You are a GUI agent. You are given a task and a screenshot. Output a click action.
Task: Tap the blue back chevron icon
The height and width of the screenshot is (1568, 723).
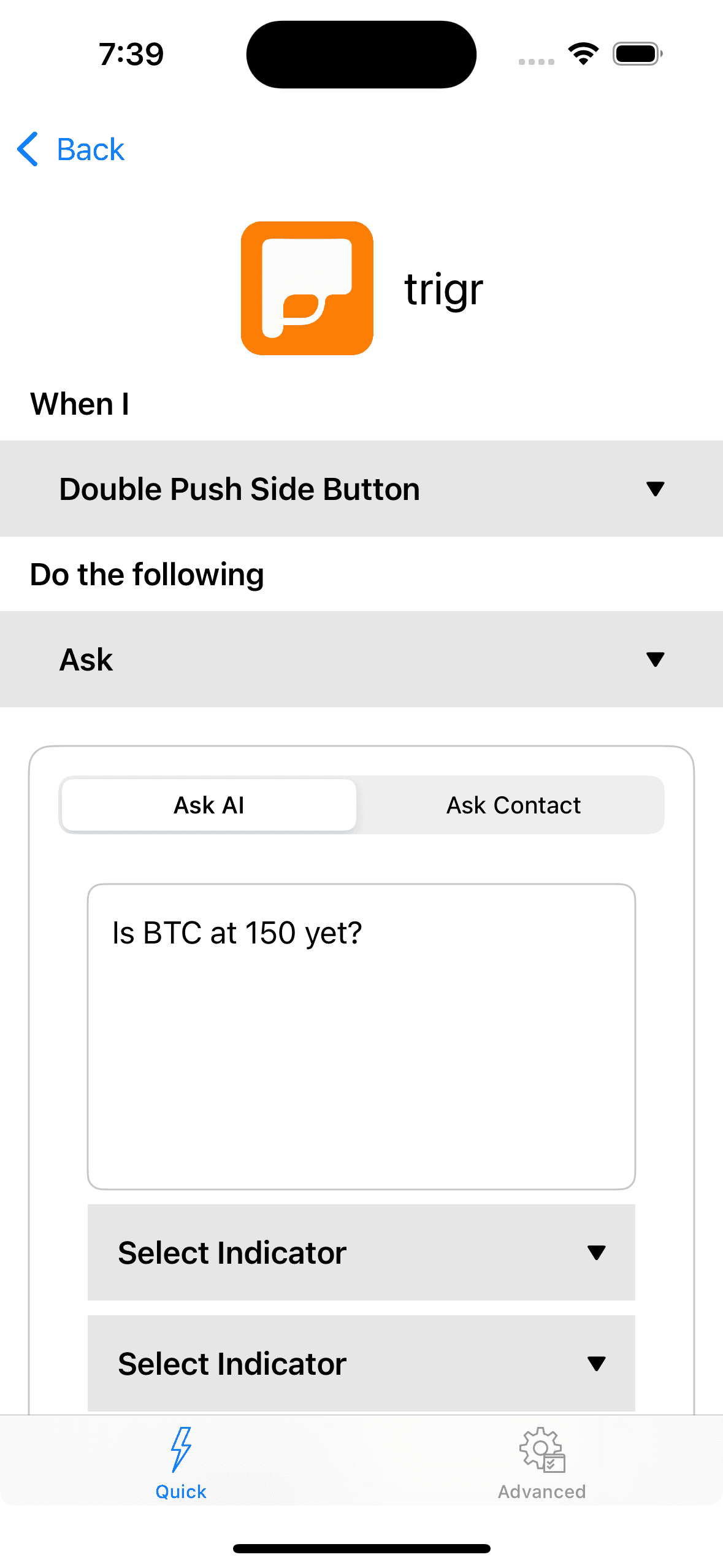click(28, 149)
